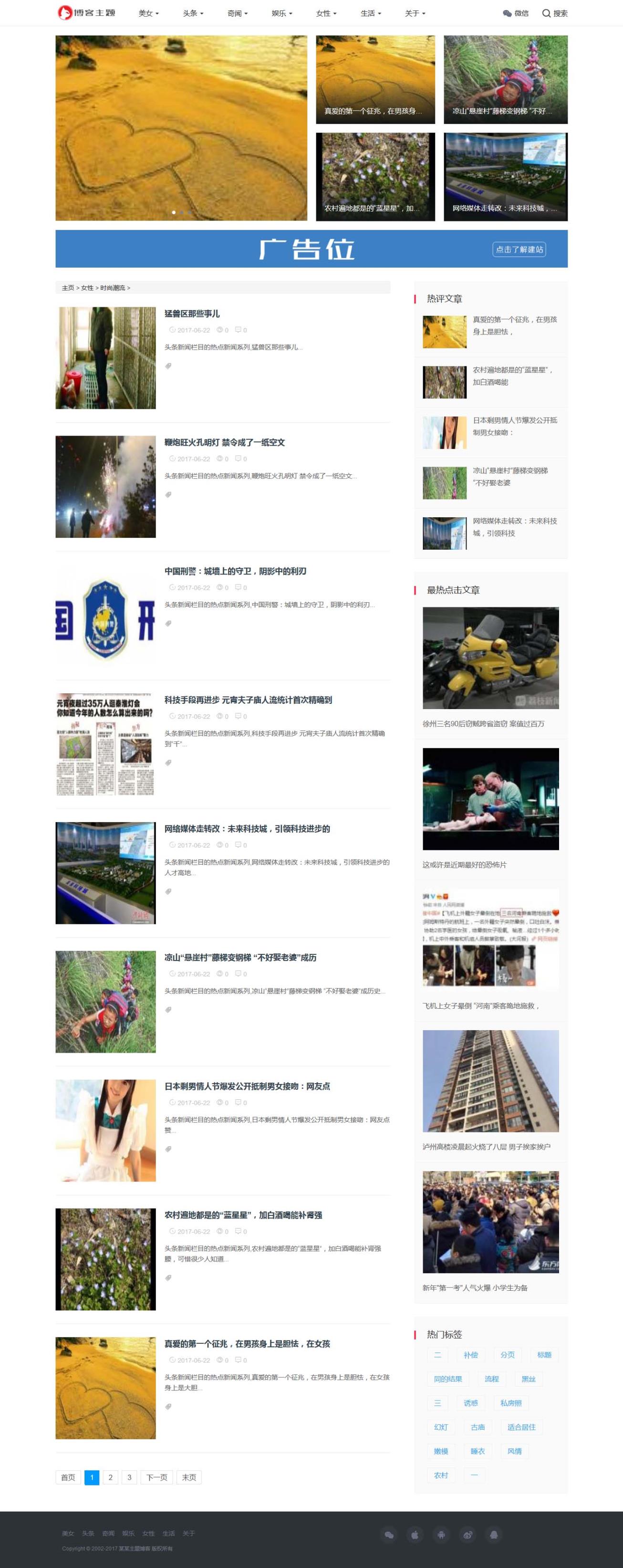Screen dimensions: 623x1568
Task: Open the 微信 WeChat link
Action: point(515,13)
